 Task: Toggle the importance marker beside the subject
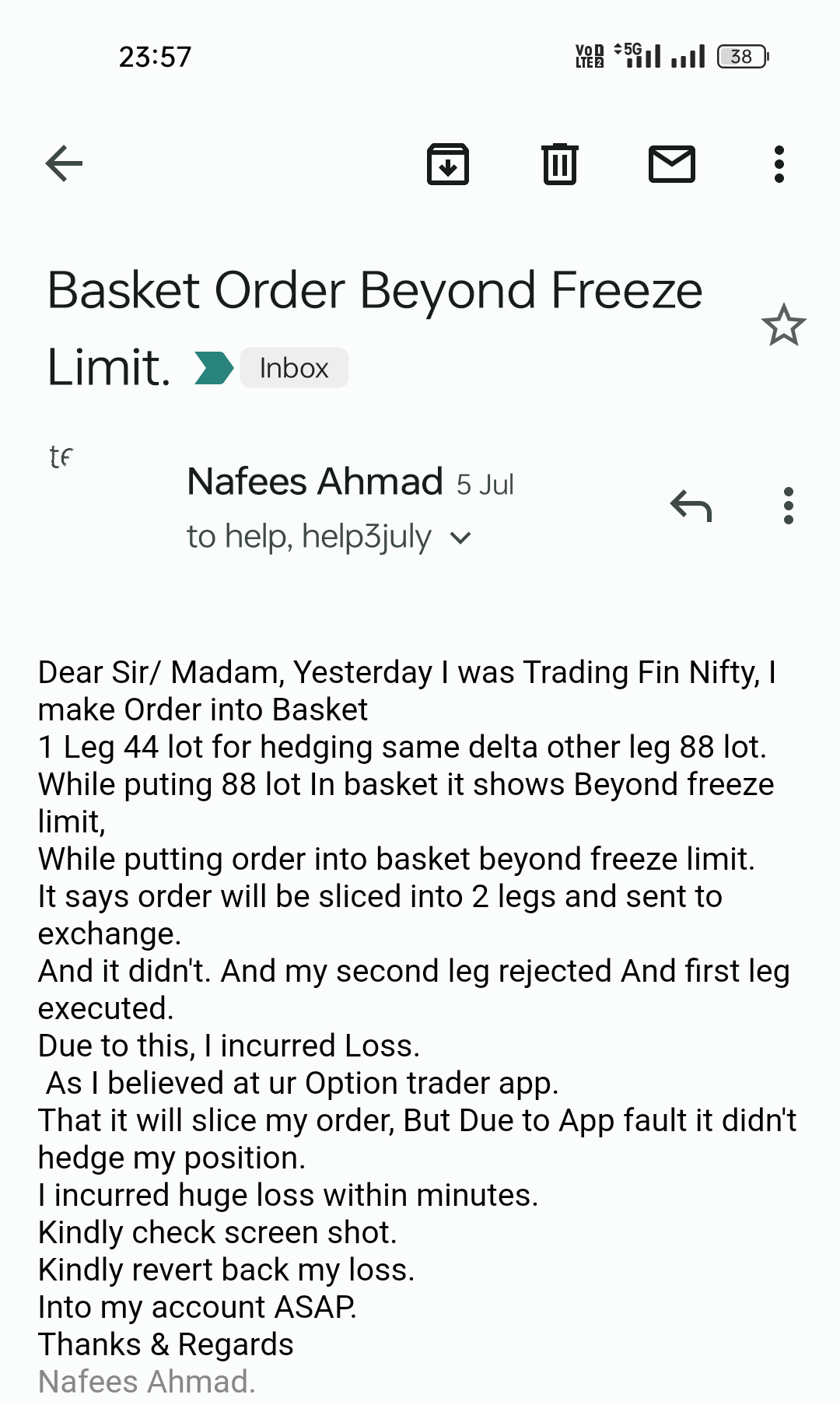[213, 368]
